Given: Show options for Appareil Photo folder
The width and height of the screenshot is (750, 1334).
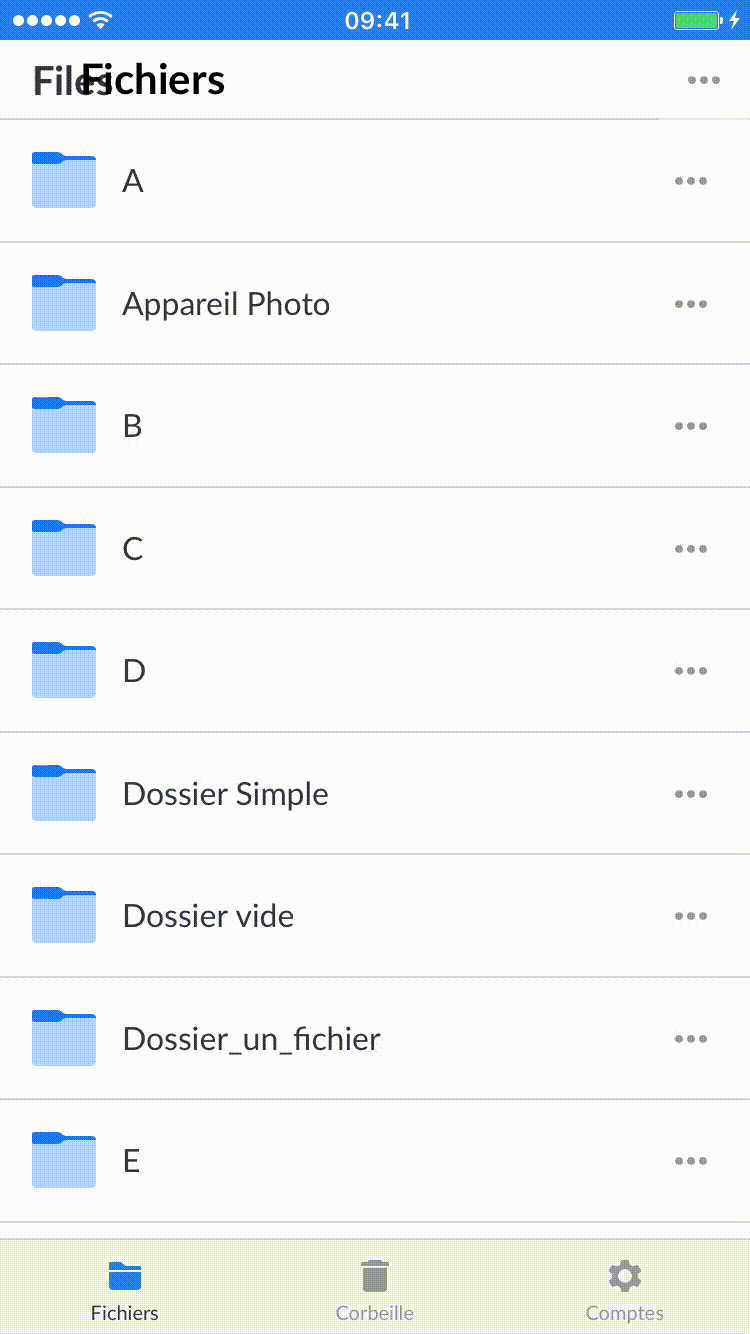Looking at the screenshot, I should [x=691, y=304].
